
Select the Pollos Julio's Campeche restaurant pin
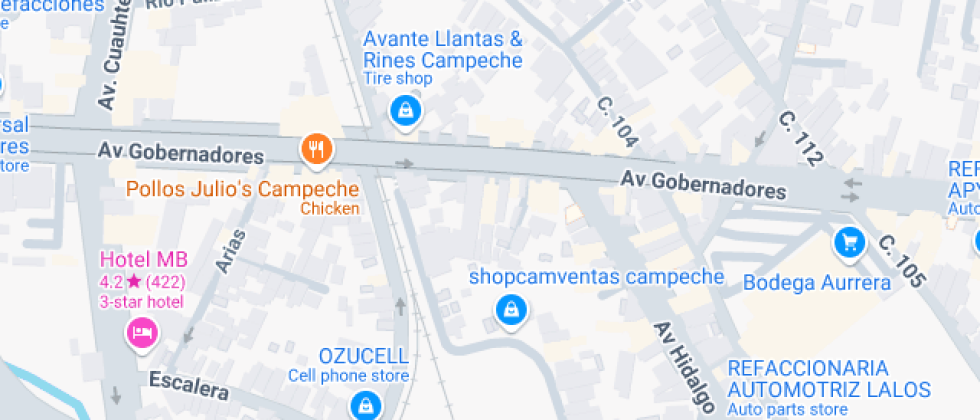tap(317, 150)
